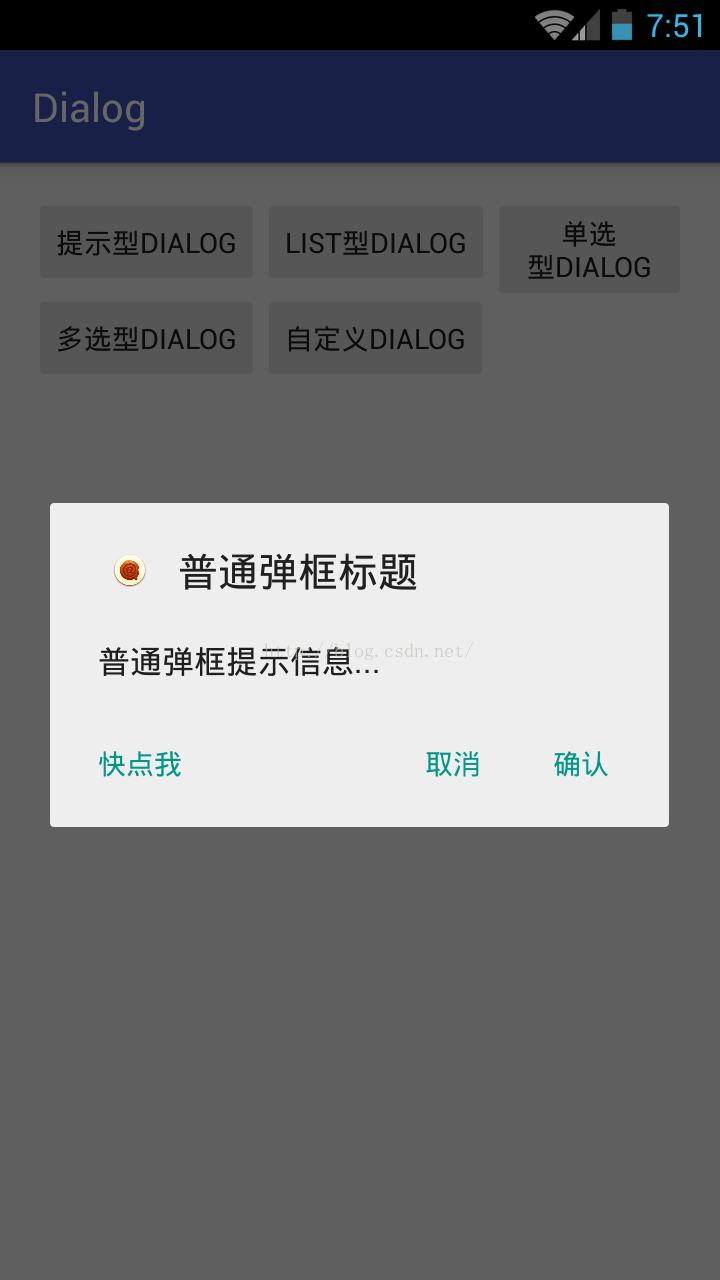Open the LIST型DIALOG button
720x1280 pixels.
(x=375, y=243)
